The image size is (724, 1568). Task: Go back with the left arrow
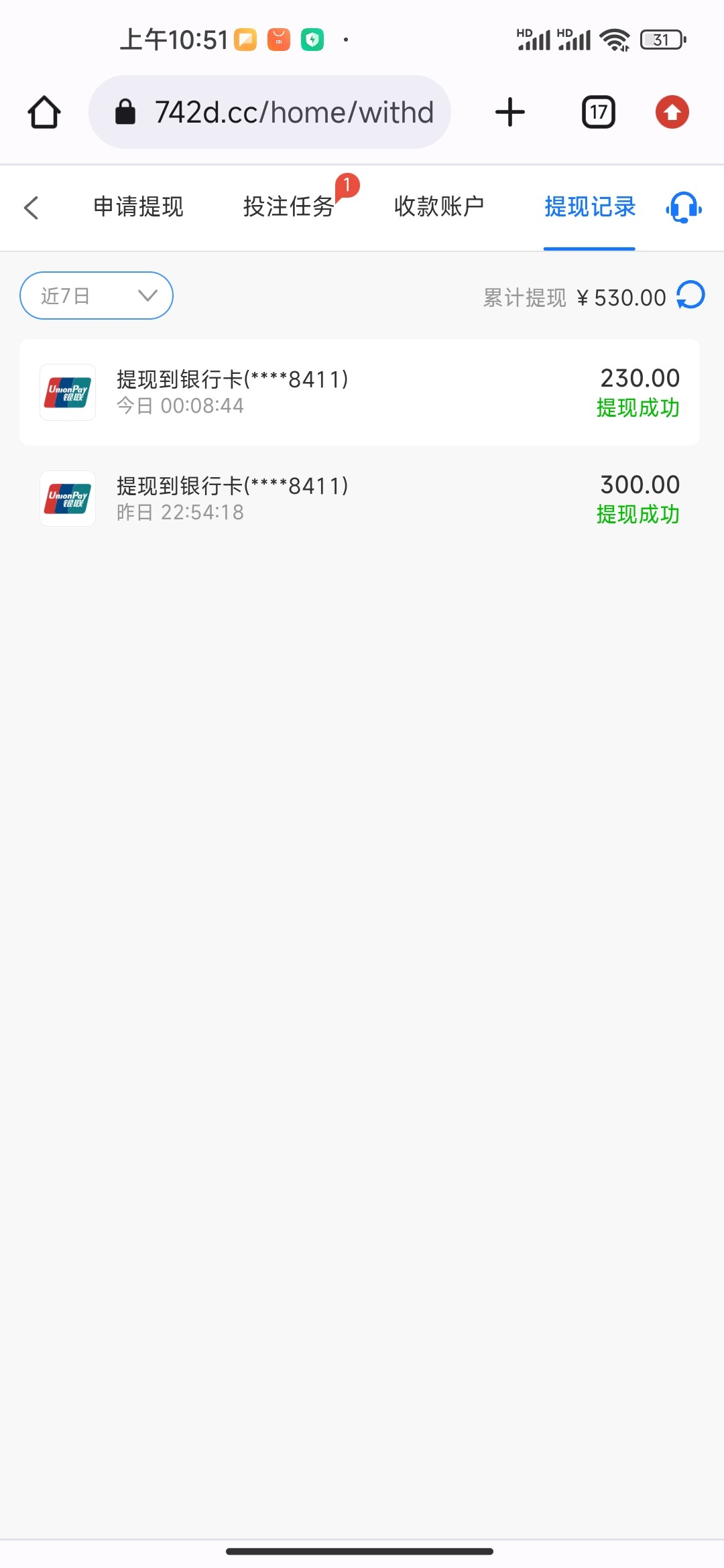pos(32,208)
